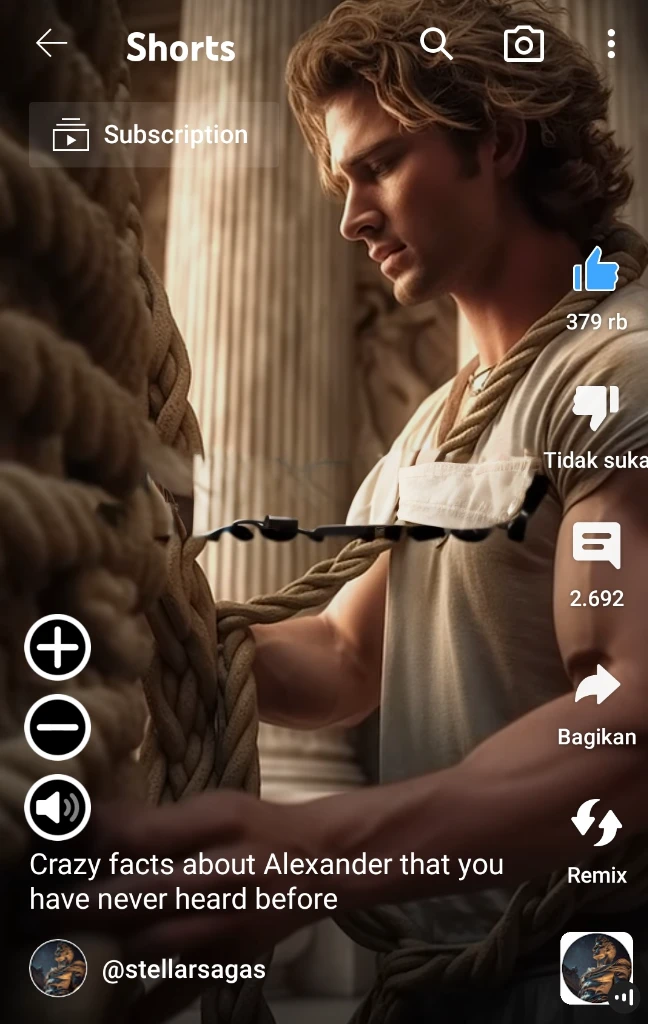The height and width of the screenshot is (1024, 648).
Task: Open search in Shorts
Action: click(x=436, y=44)
